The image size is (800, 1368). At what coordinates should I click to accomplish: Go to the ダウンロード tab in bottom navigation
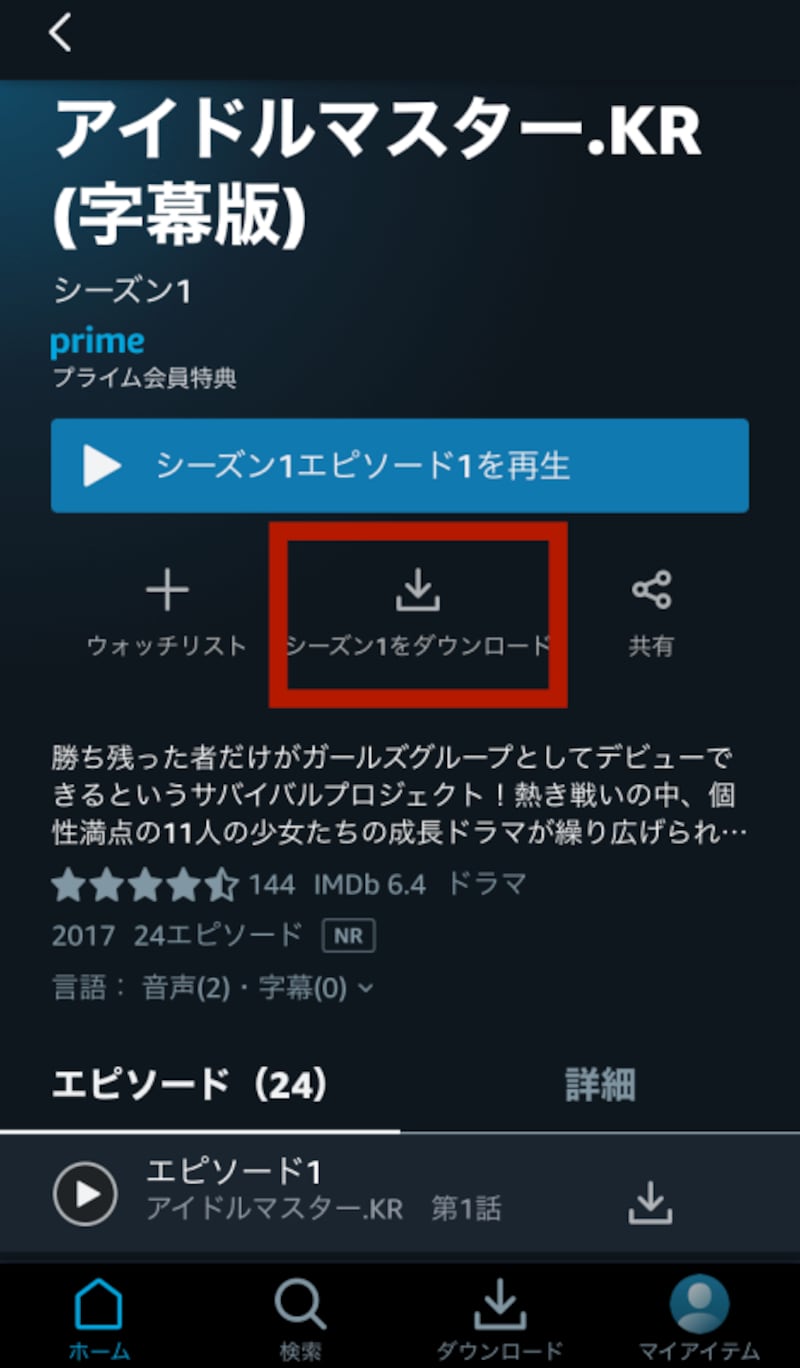coord(499,1317)
